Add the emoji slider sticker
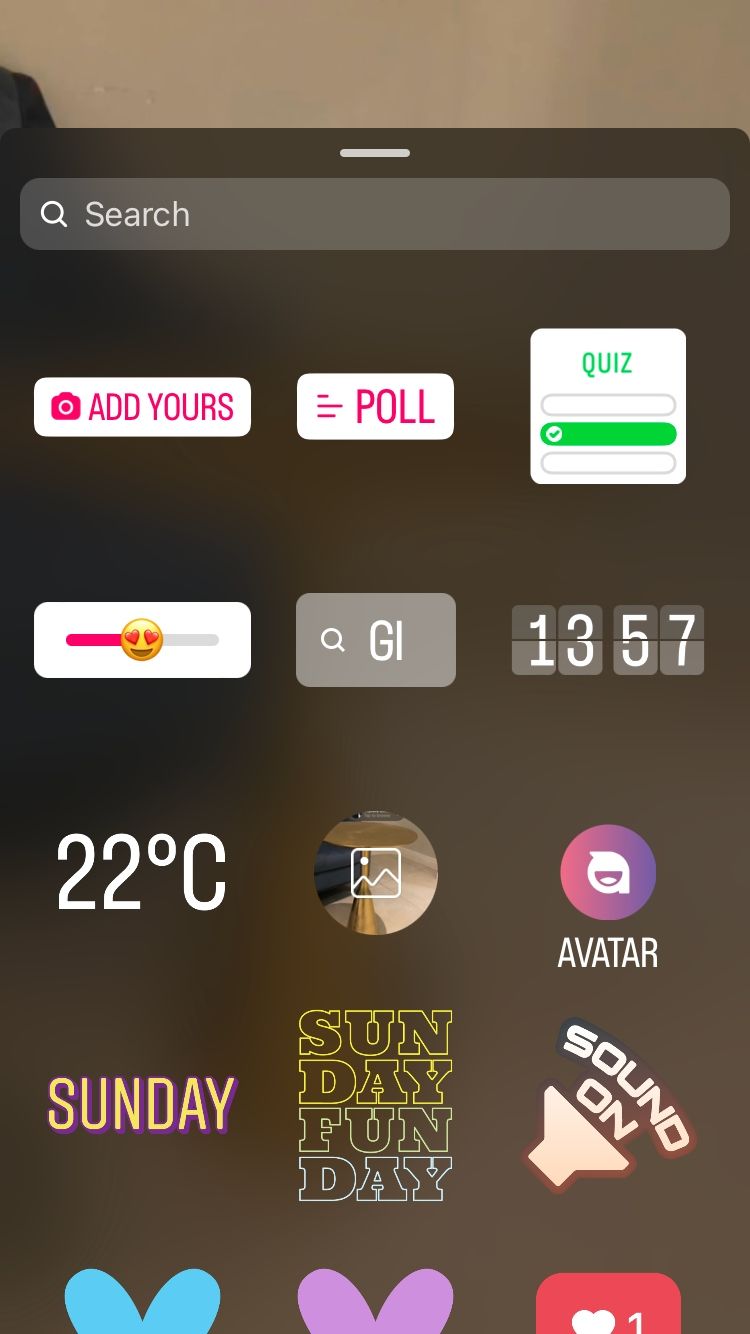The image size is (750, 1334). point(142,640)
